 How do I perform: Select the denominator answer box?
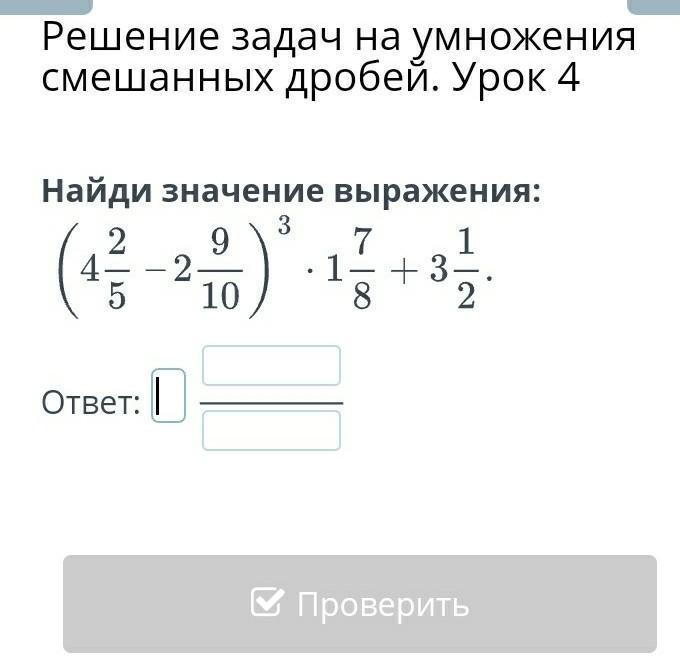coord(271,431)
